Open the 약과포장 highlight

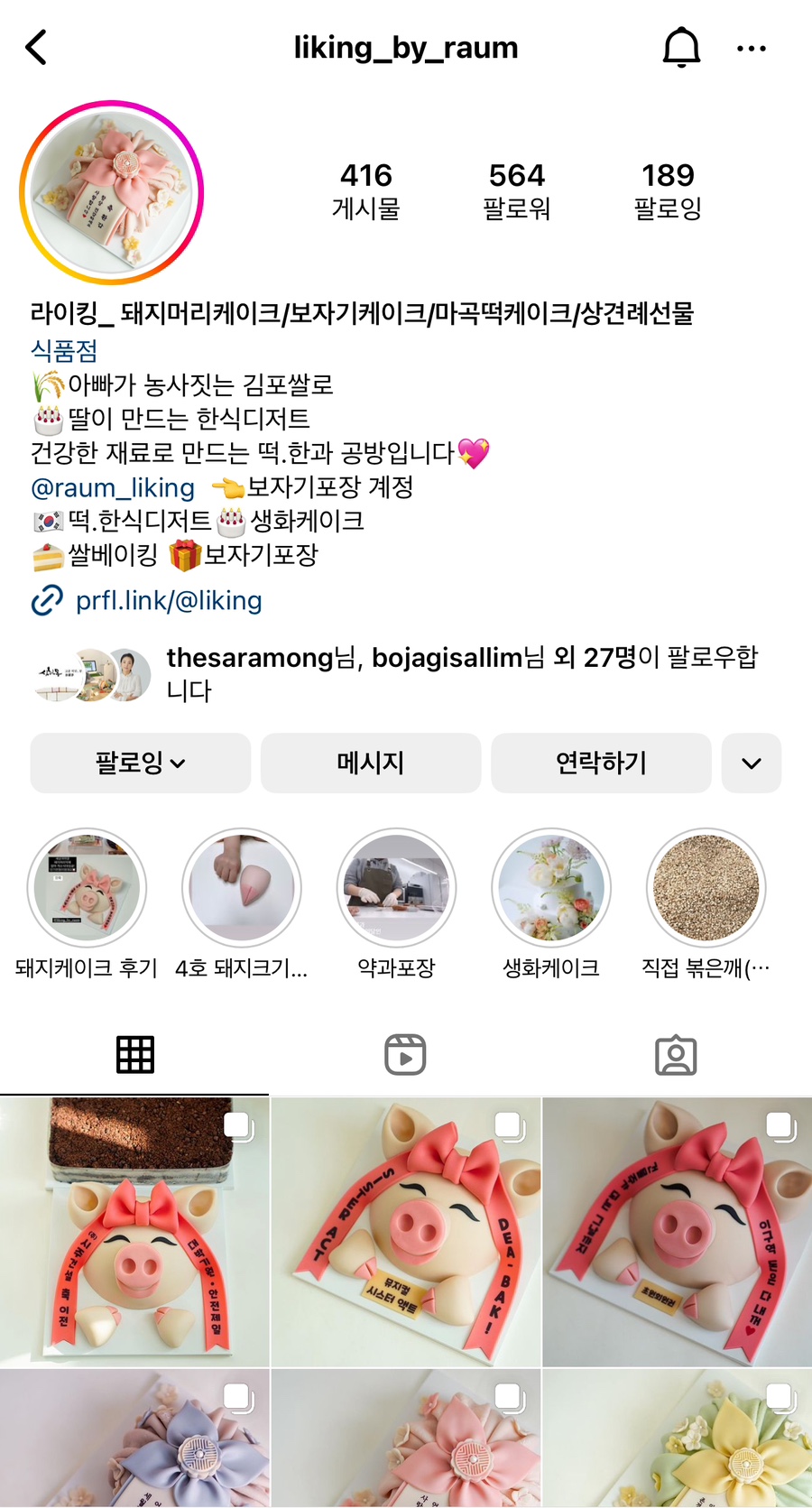click(396, 888)
